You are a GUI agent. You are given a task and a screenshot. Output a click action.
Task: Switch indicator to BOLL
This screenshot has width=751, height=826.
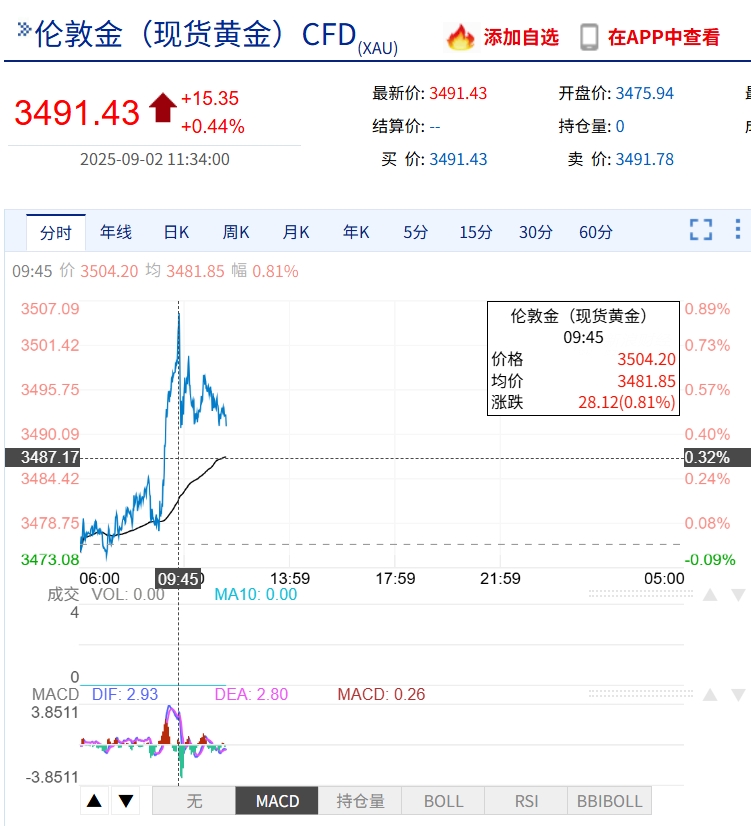click(444, 801)
